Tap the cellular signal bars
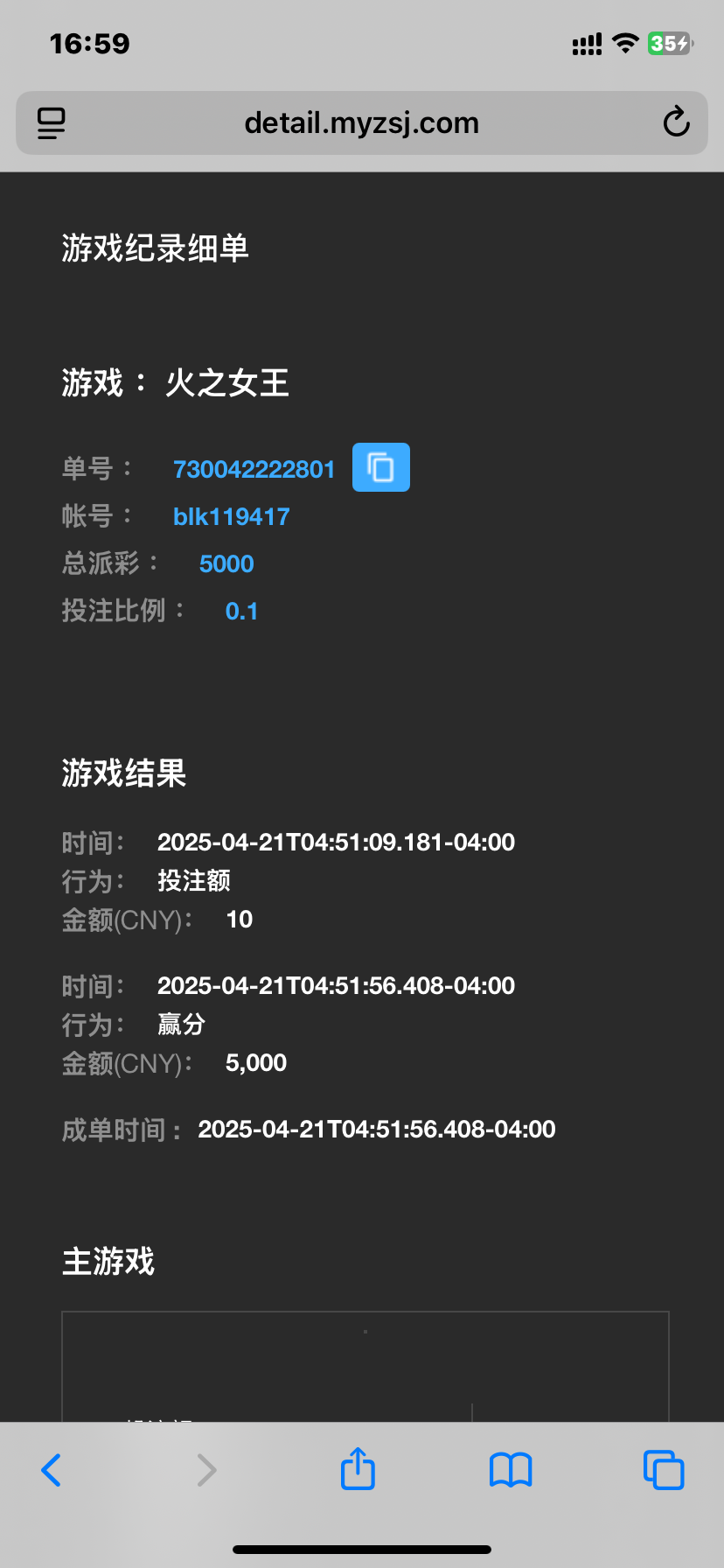724x1568 pixels. (x=587, y=43)
